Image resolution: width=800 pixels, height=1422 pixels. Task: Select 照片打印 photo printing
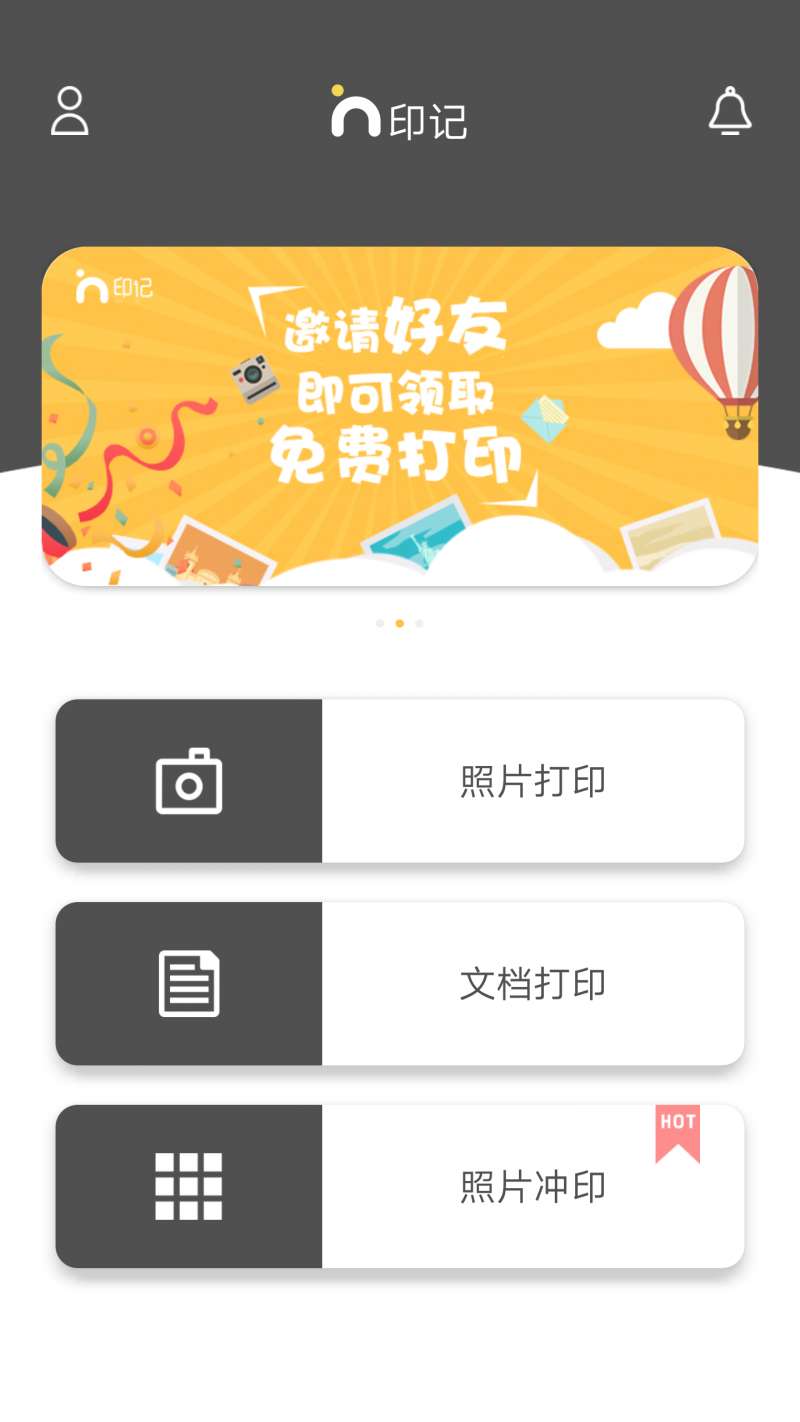[x=400, y=781]
